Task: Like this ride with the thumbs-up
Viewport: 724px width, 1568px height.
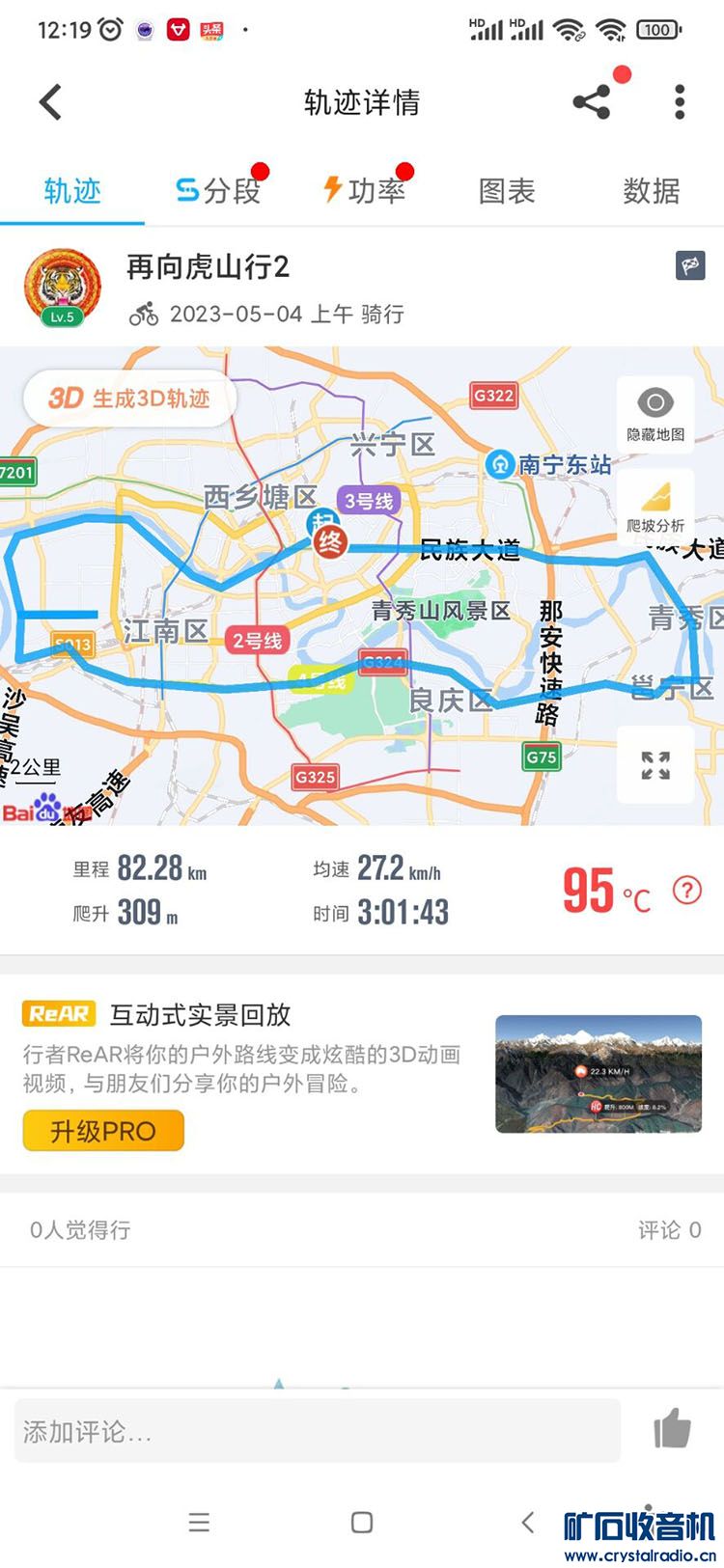Action: [x=672, y=1428]
